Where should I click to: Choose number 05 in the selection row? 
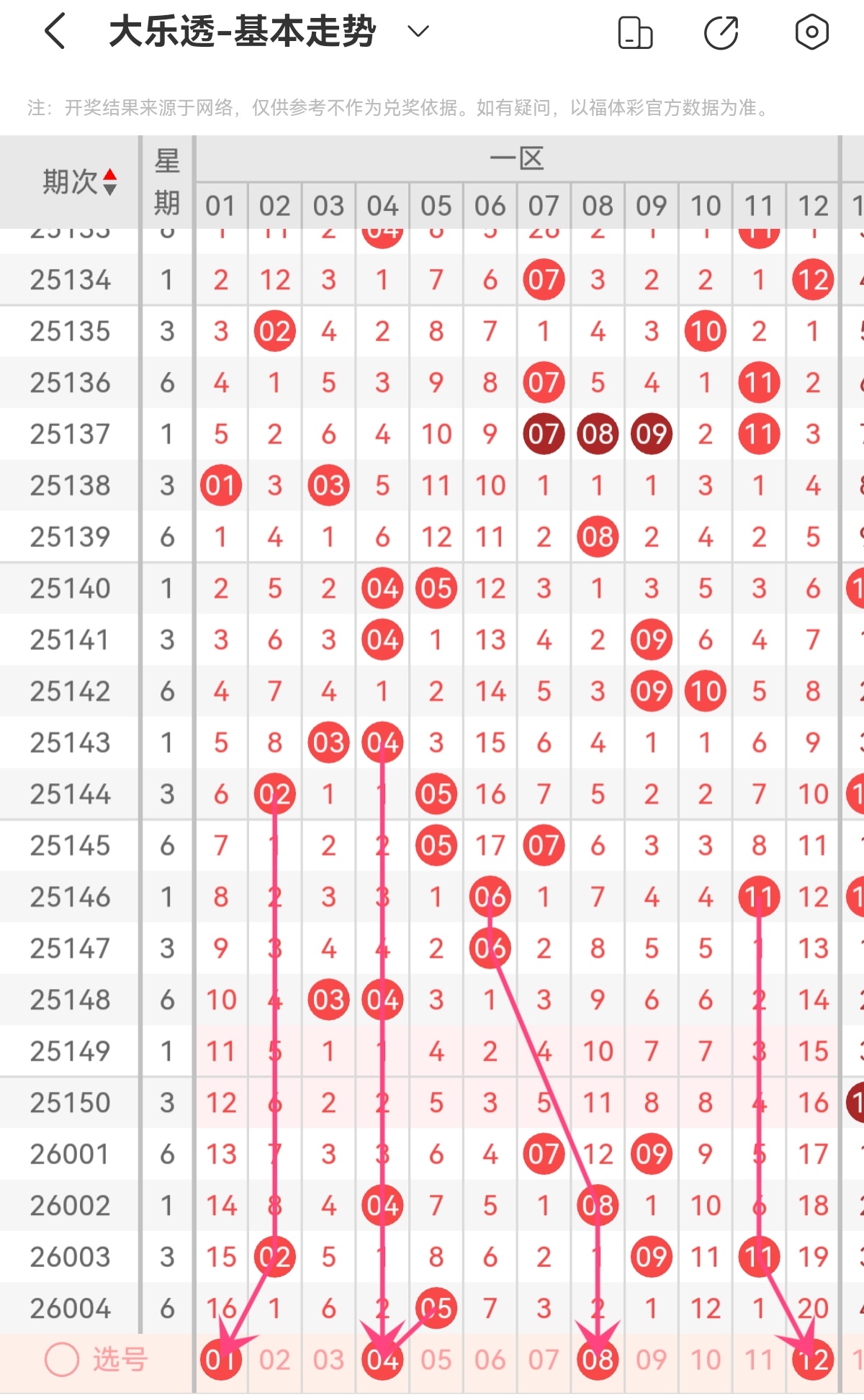(436, 1360)
